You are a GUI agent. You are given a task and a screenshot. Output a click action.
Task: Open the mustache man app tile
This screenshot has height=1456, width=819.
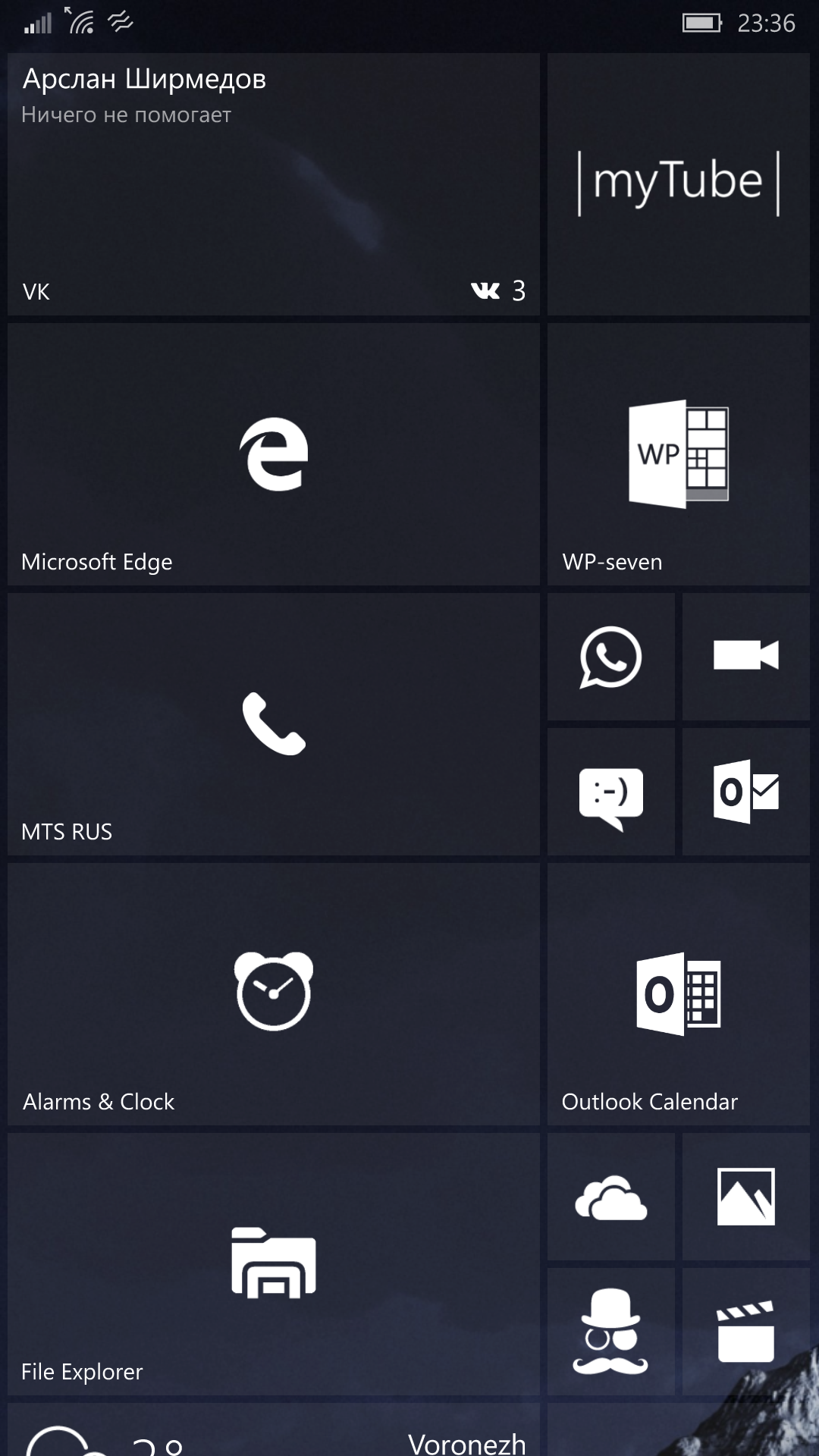(x=610, y=1332)
